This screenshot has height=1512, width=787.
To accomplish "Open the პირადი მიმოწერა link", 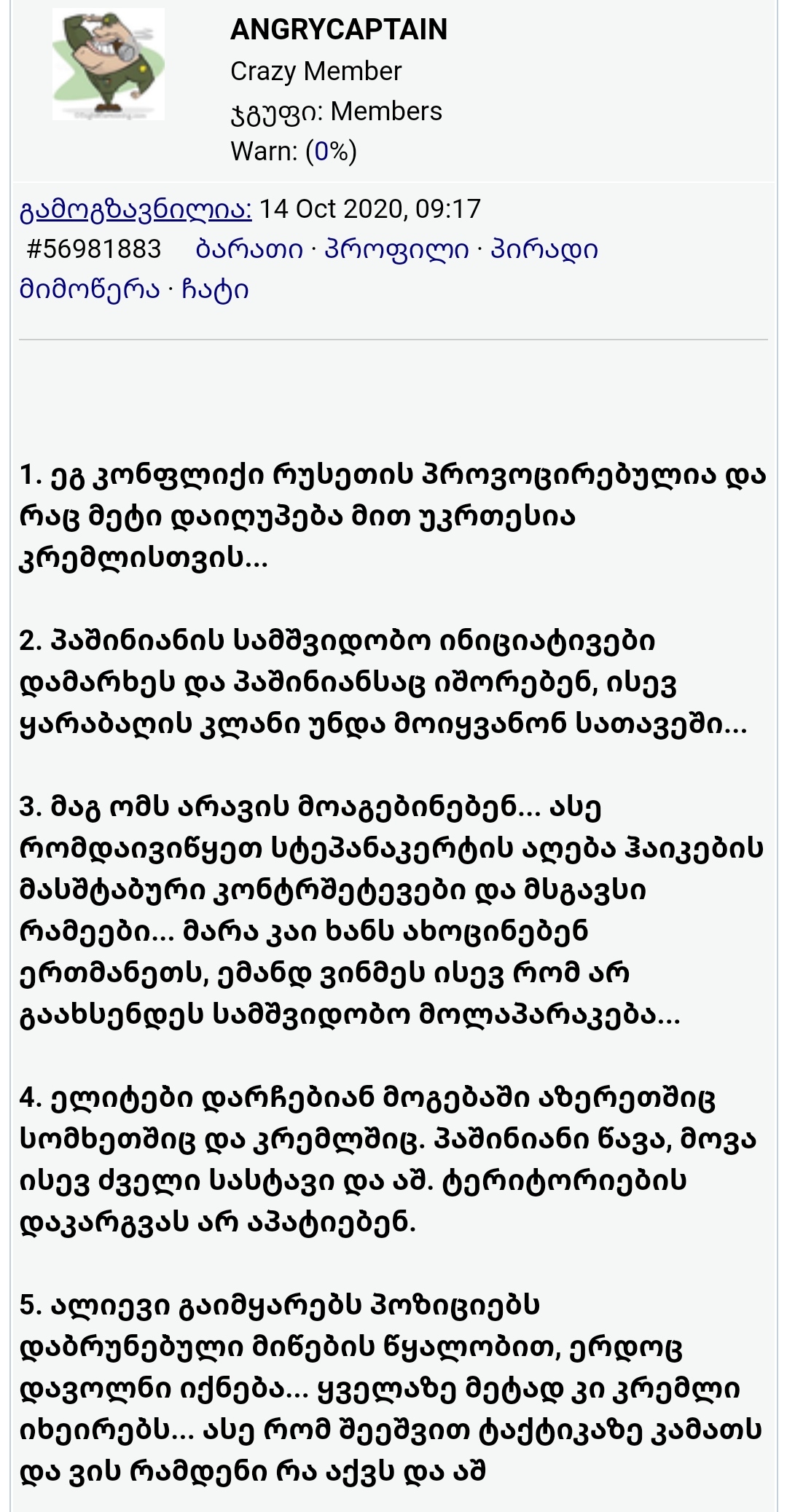I will tap(544, 249).
